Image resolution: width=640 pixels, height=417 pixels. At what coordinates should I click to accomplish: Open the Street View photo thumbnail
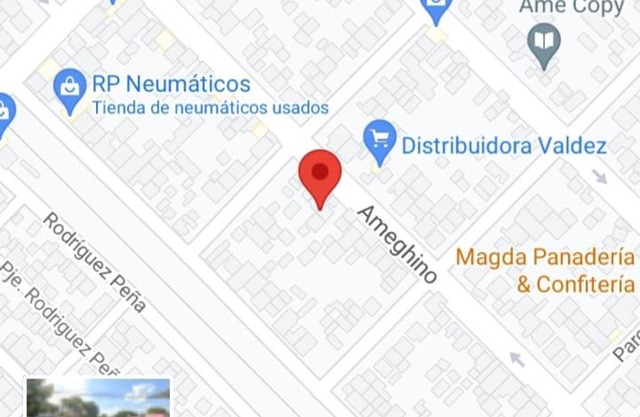click(97, 398)
